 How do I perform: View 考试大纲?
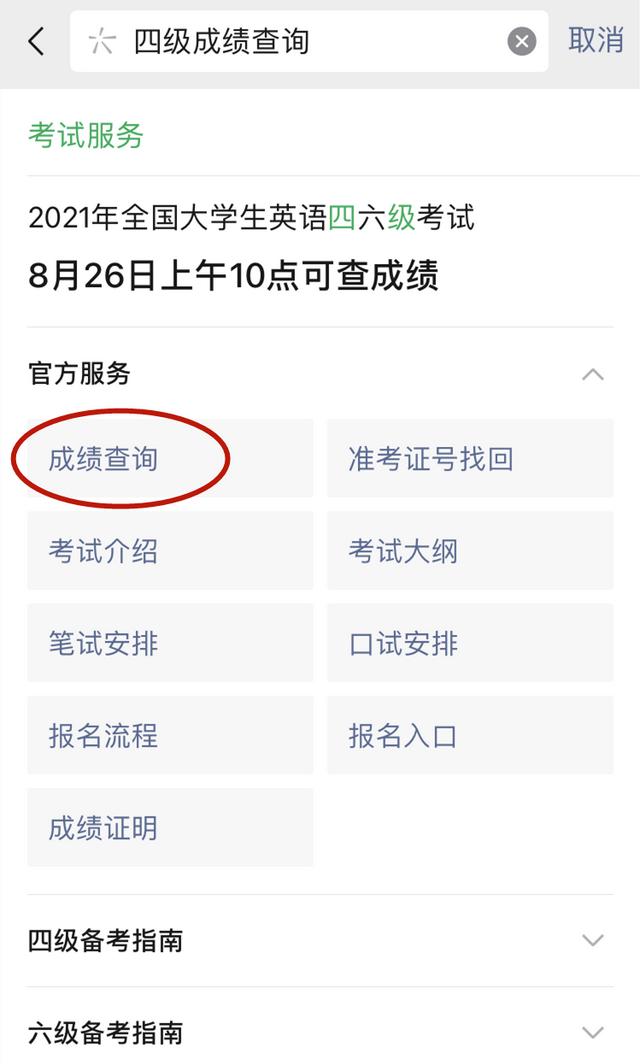470,551
